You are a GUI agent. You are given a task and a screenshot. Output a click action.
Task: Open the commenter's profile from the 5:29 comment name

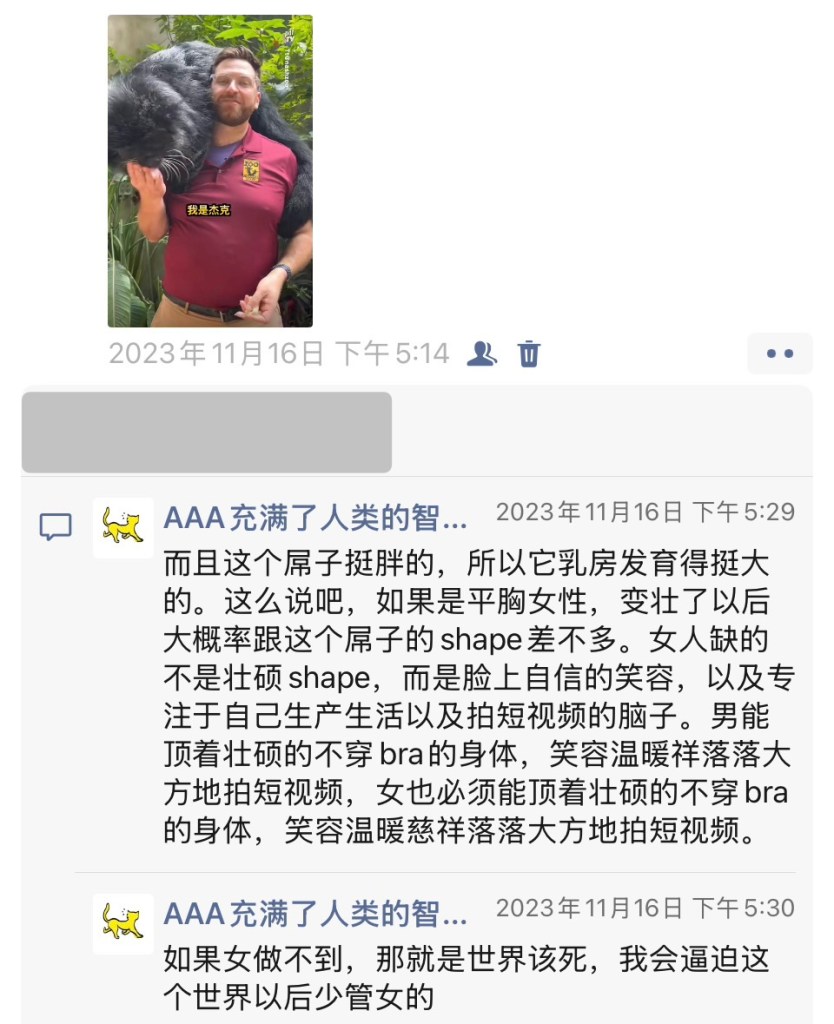pyautogui.click(x=315, y=518)
